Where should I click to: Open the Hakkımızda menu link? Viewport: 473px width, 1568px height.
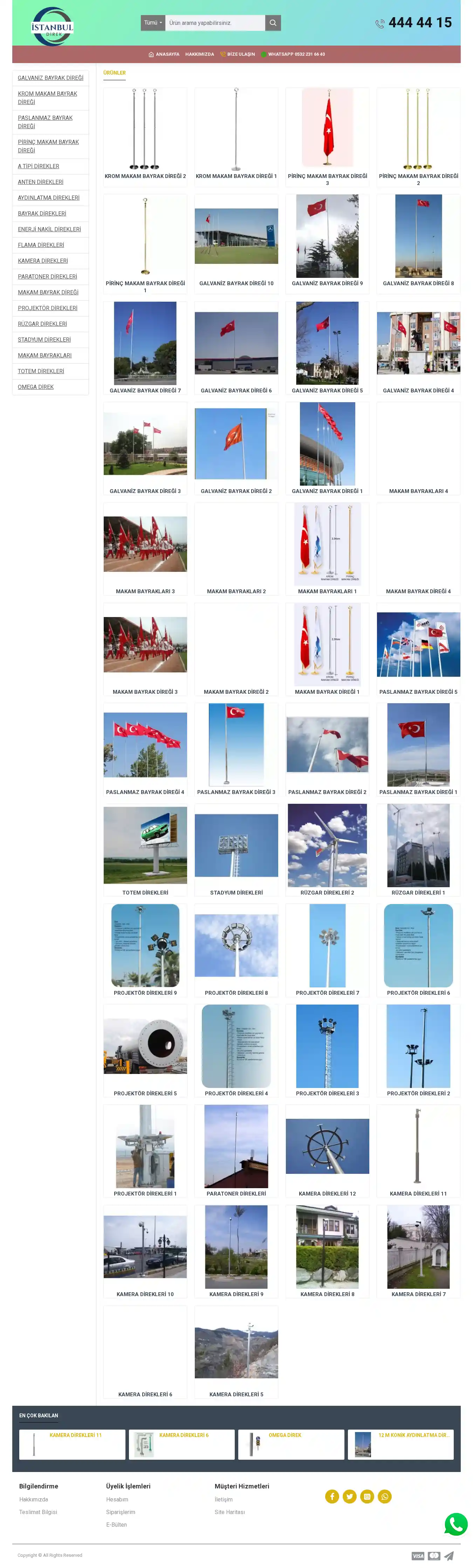coord(200,54)
